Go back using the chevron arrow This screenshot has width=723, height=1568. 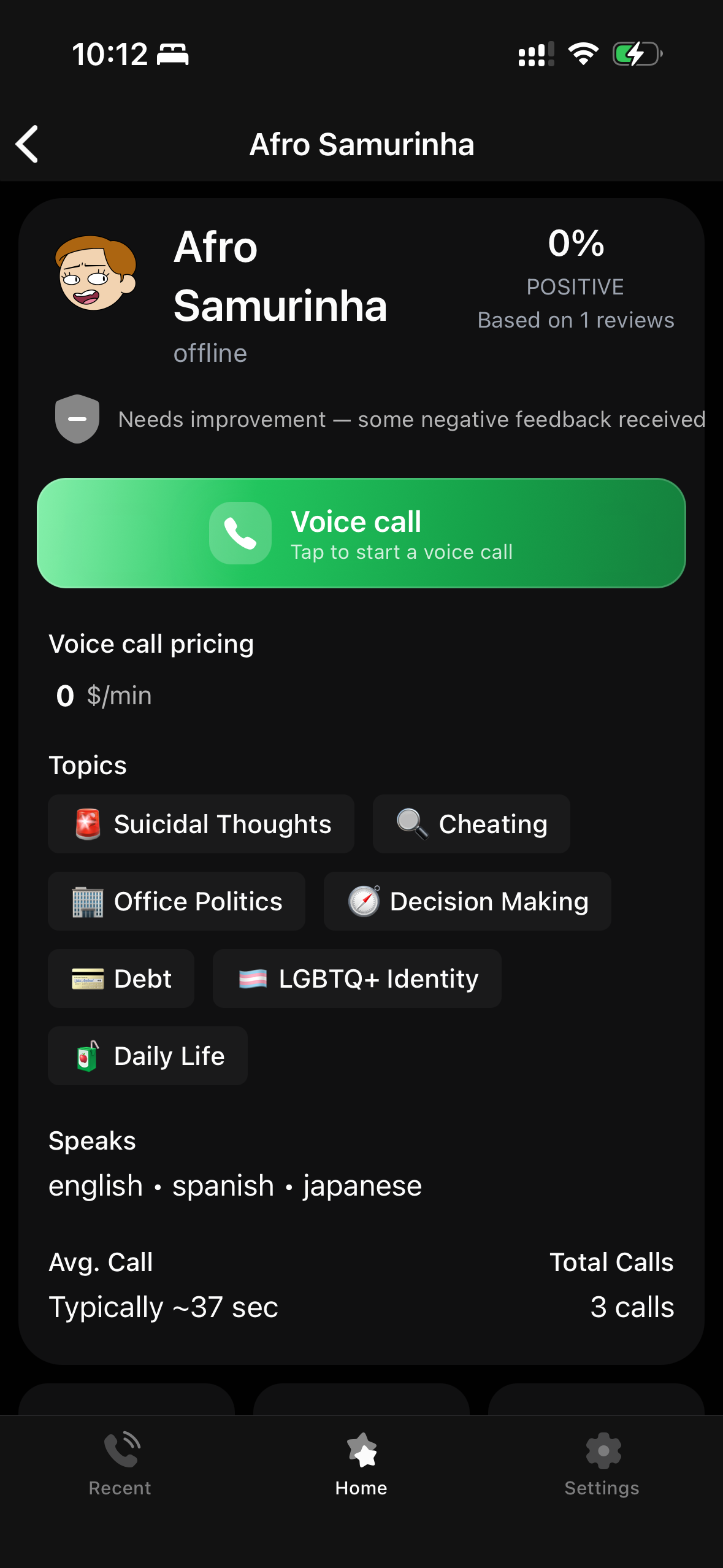[x=27, y=144]
